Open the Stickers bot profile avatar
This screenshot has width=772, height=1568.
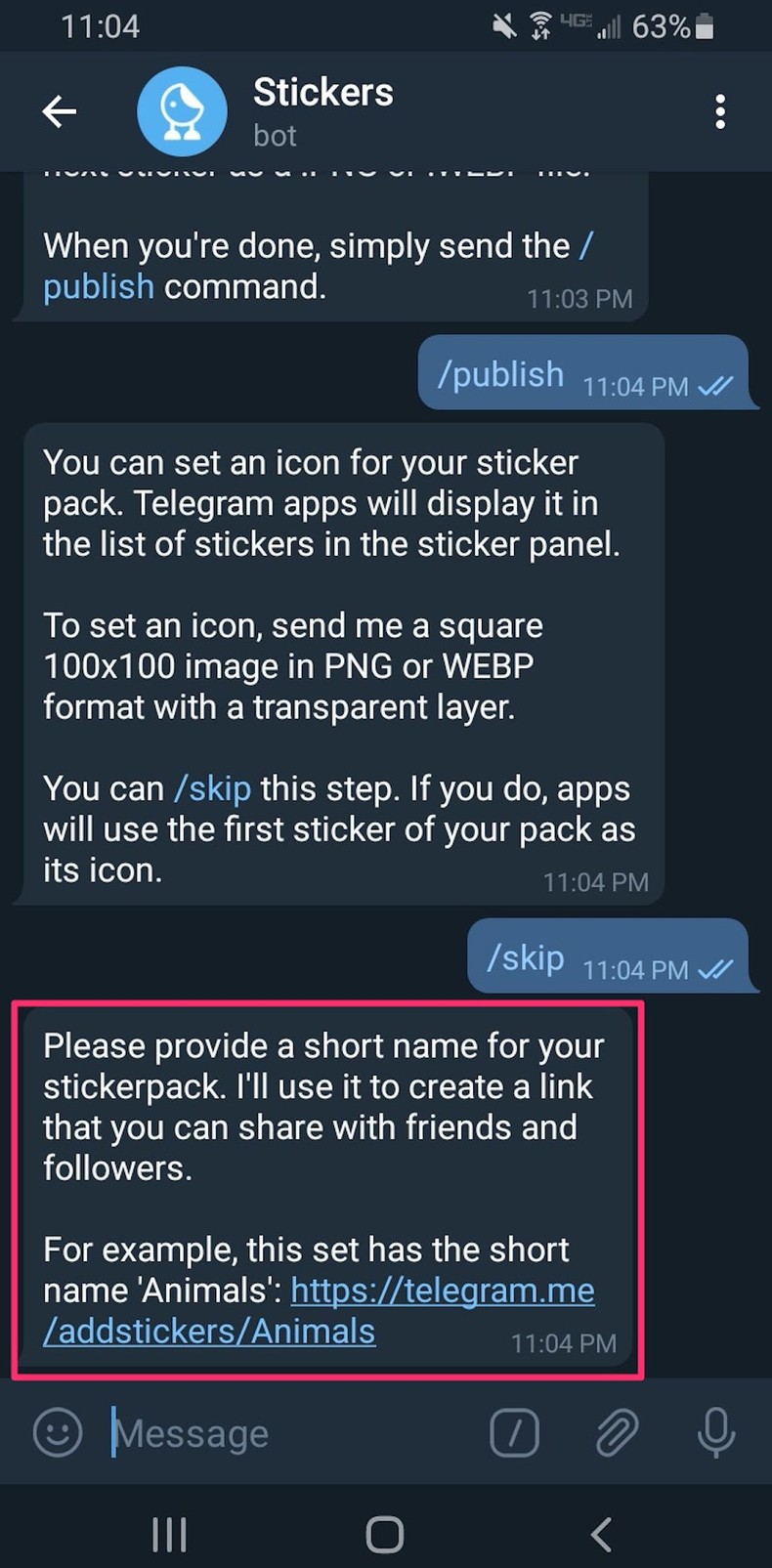point(182,110)
